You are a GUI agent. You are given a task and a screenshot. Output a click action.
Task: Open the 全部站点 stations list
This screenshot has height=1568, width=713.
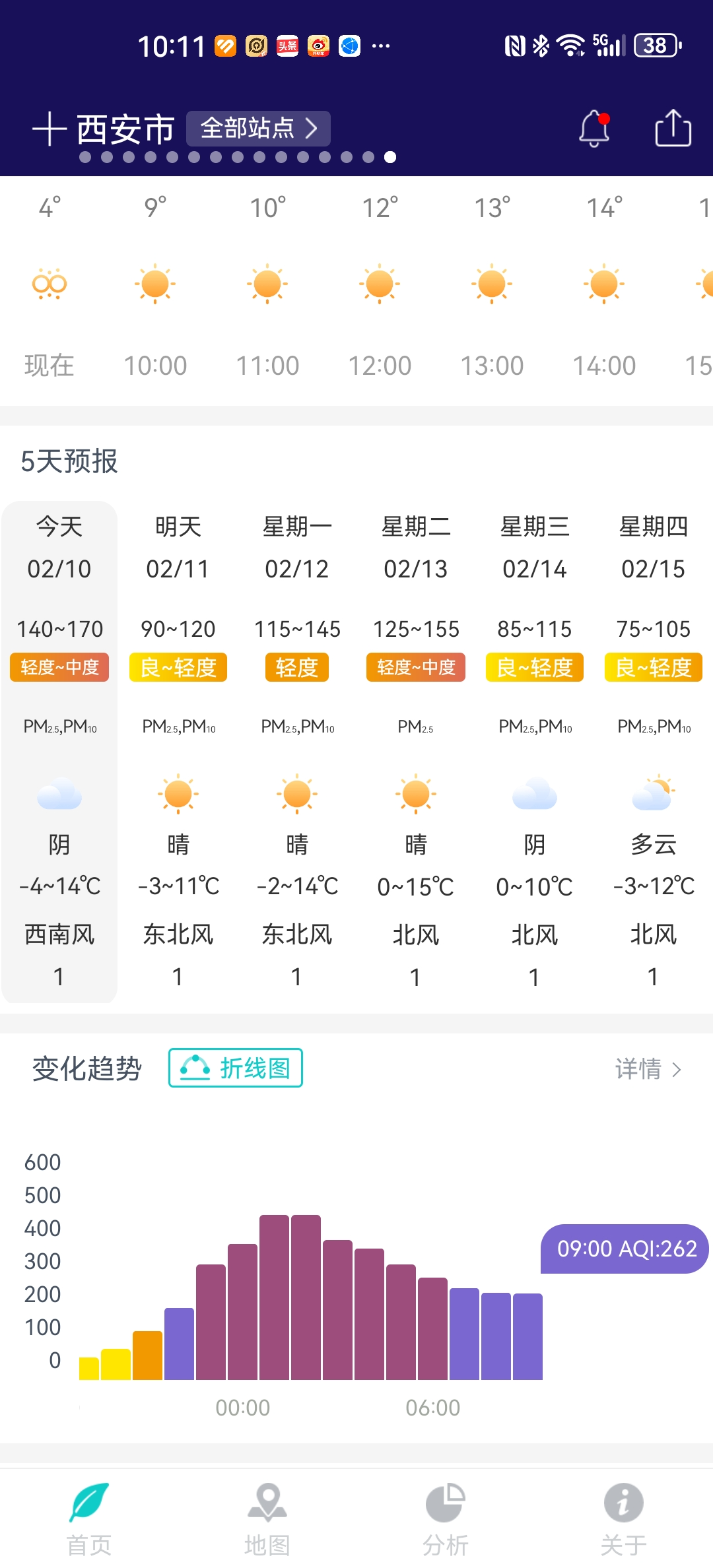tap(258, 128)
